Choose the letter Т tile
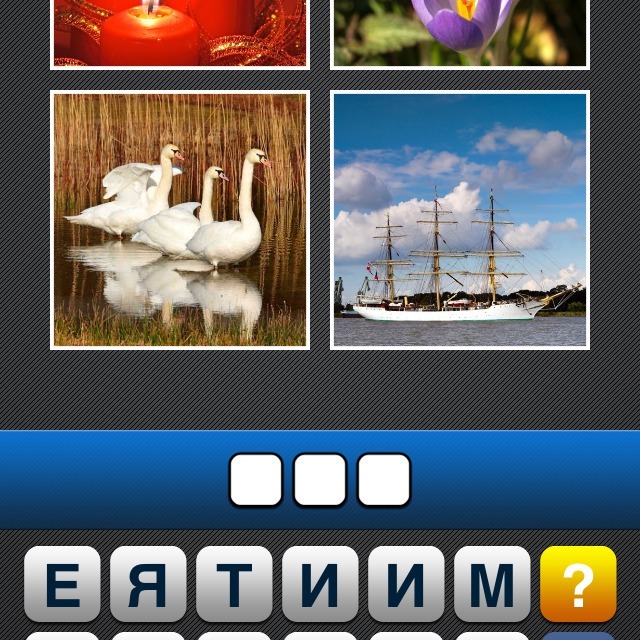Image resolution: width=640 pixels, height=640 pixels. coord(234,585)
